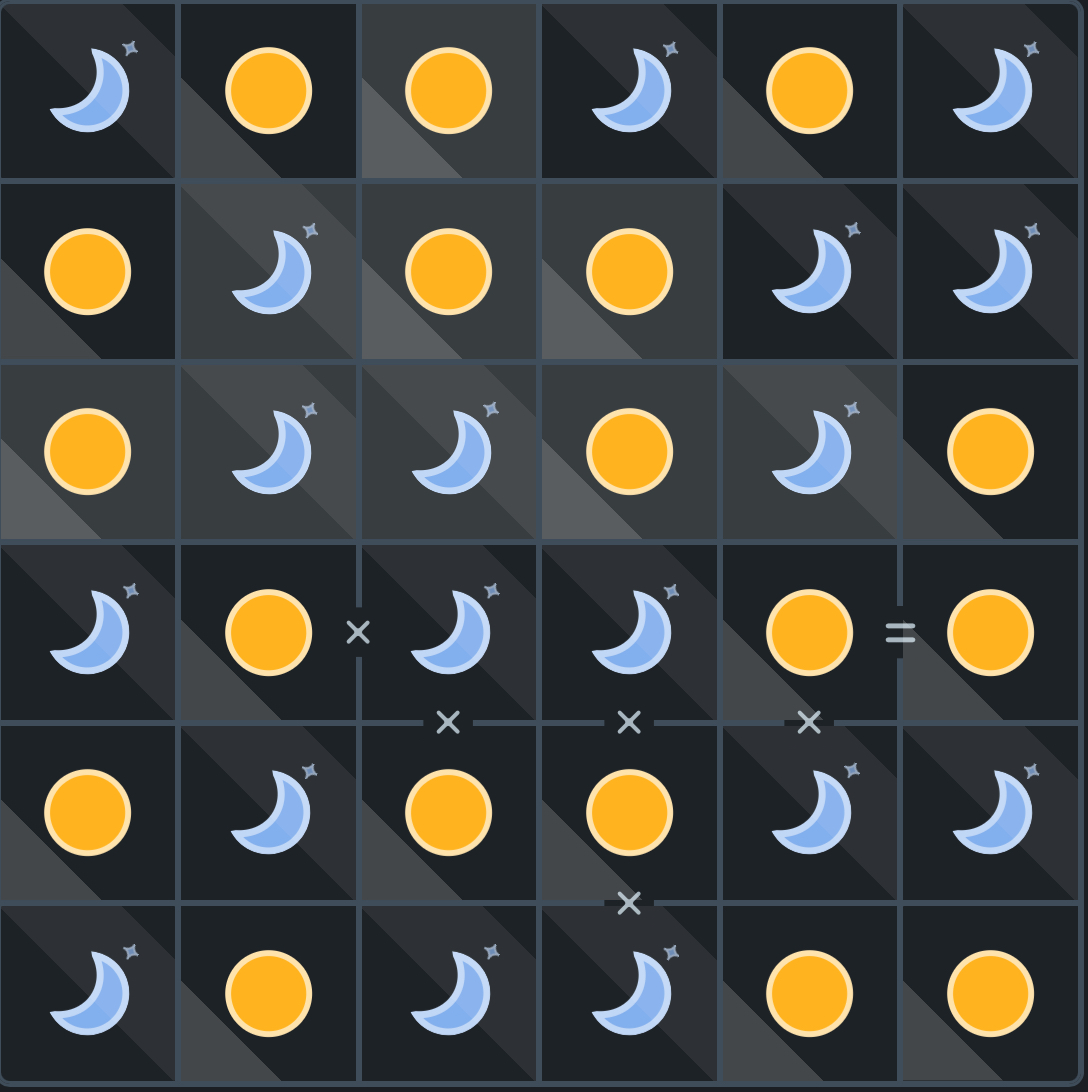Change the sun in the bottom-right corner cell

tap(990, 993)
